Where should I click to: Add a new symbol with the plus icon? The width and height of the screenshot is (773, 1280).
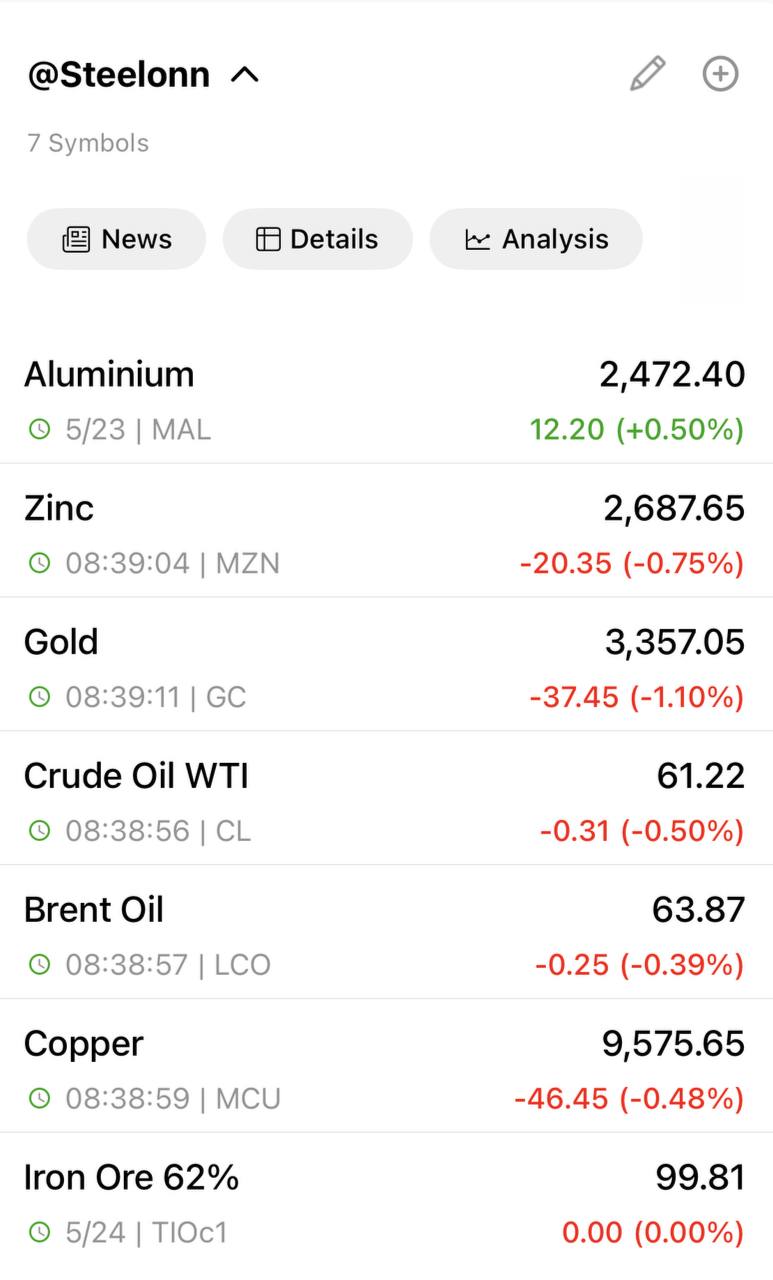[x=720, y=74]
